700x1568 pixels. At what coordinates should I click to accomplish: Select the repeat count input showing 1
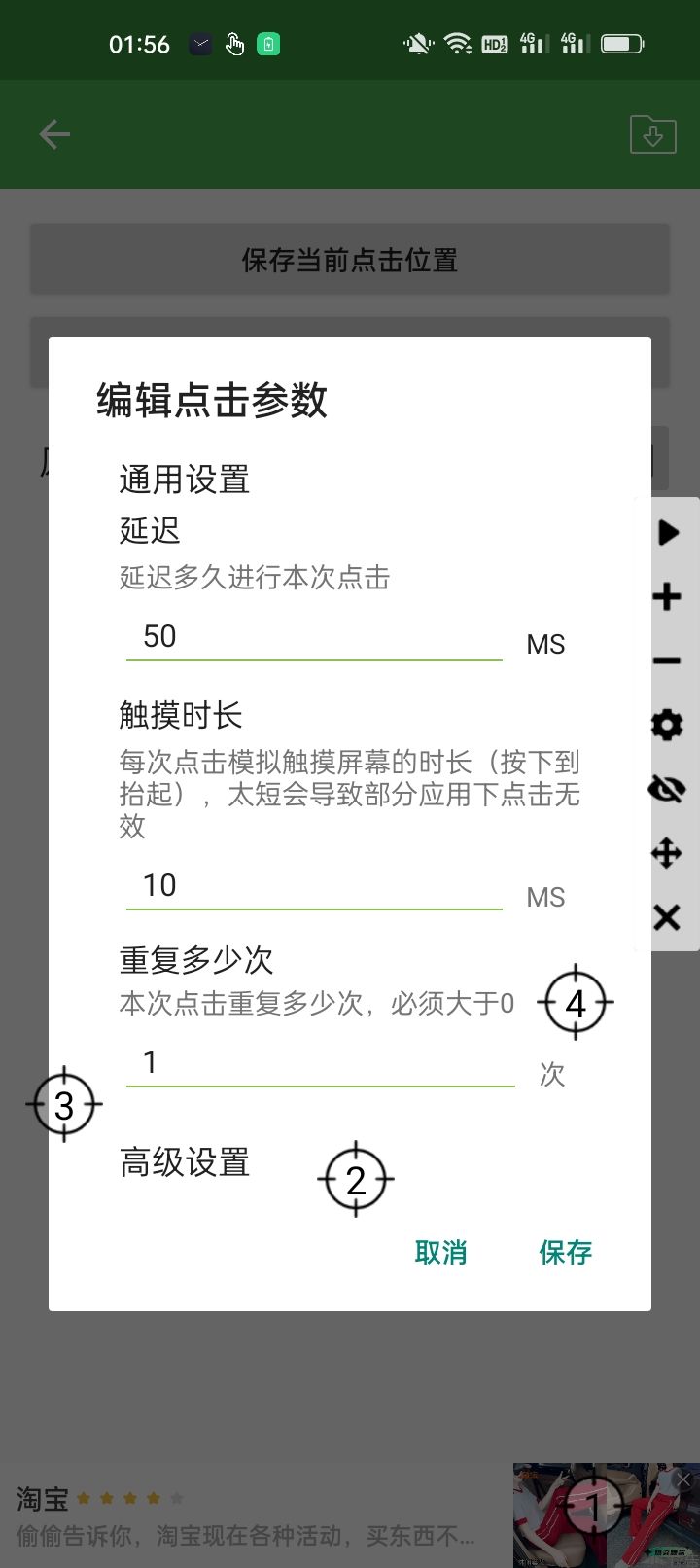click(x=319, y=1063)
